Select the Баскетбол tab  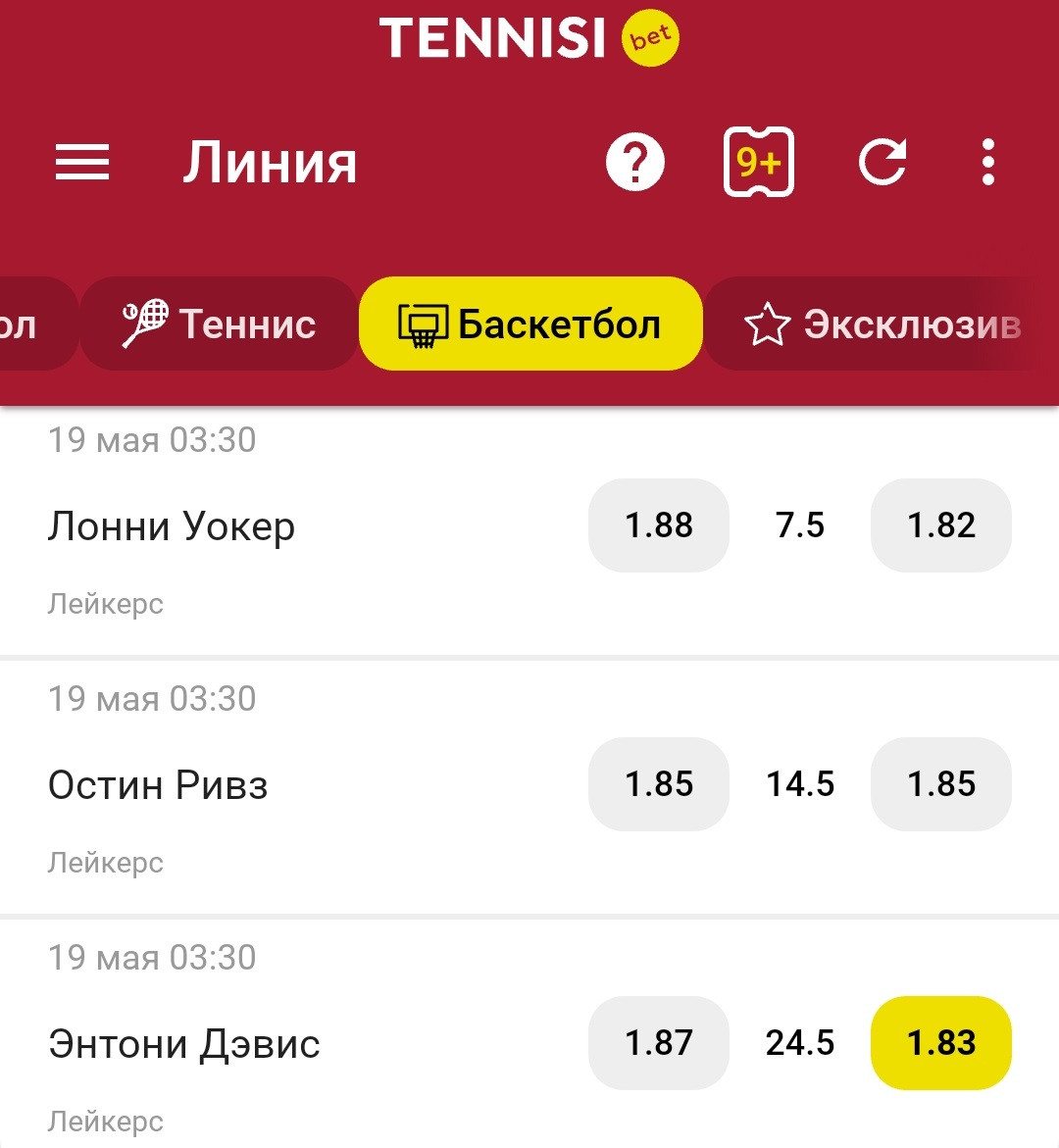(x=530, y=324)
